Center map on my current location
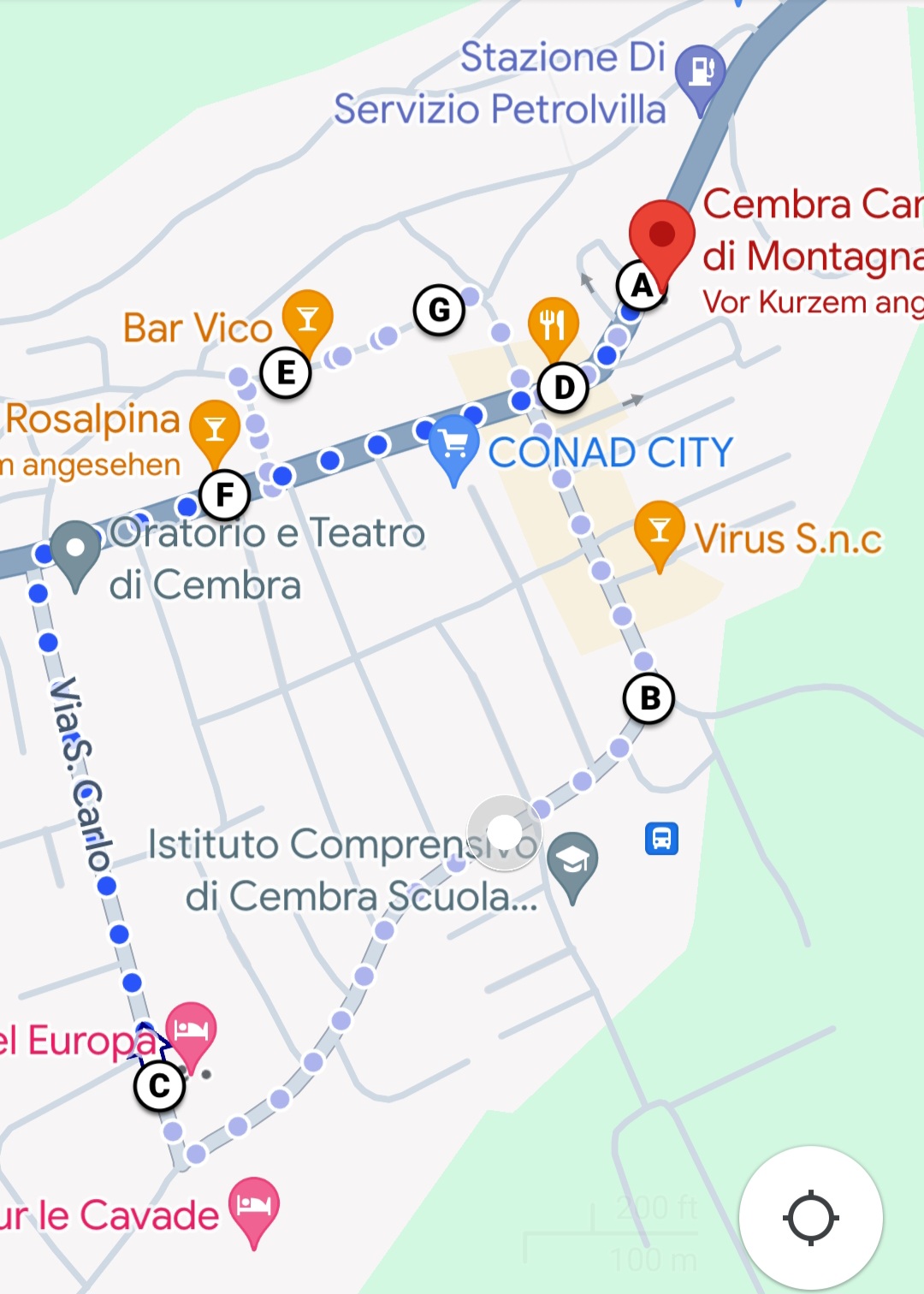Image resolution: width=924 pixels, height=1294 pixels. click(x=809, y=1217)
